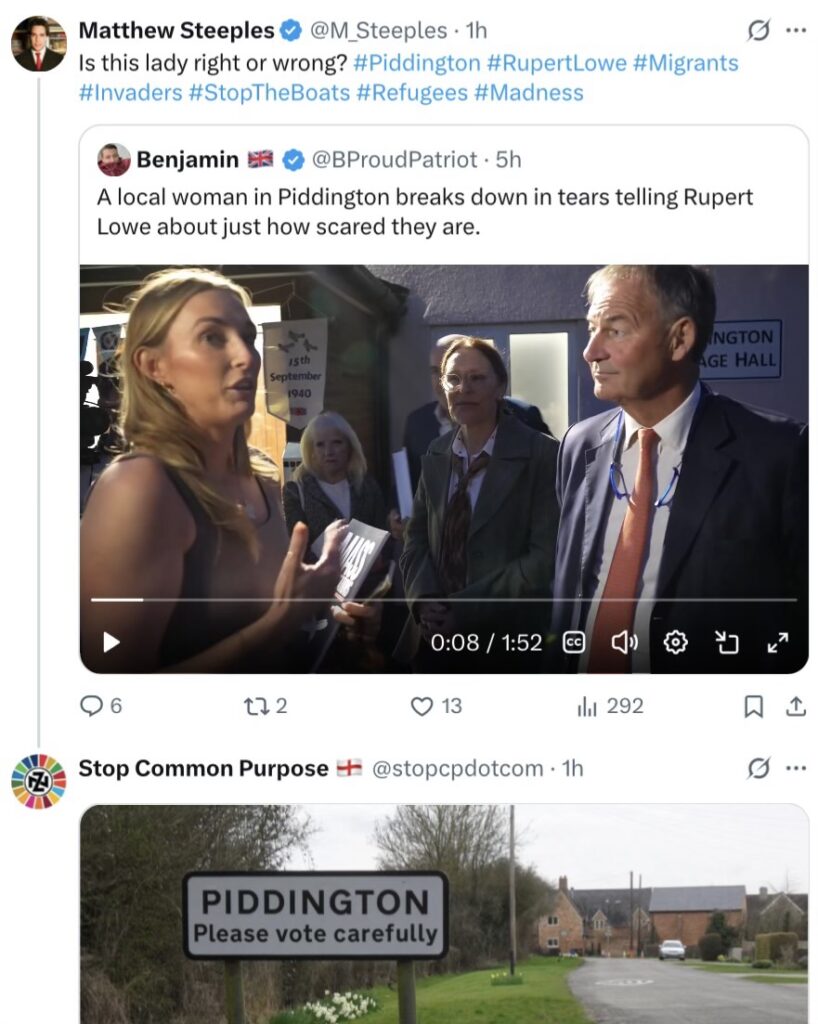
Task: Like Matthew Steeples' post
Action: (436, 706)
